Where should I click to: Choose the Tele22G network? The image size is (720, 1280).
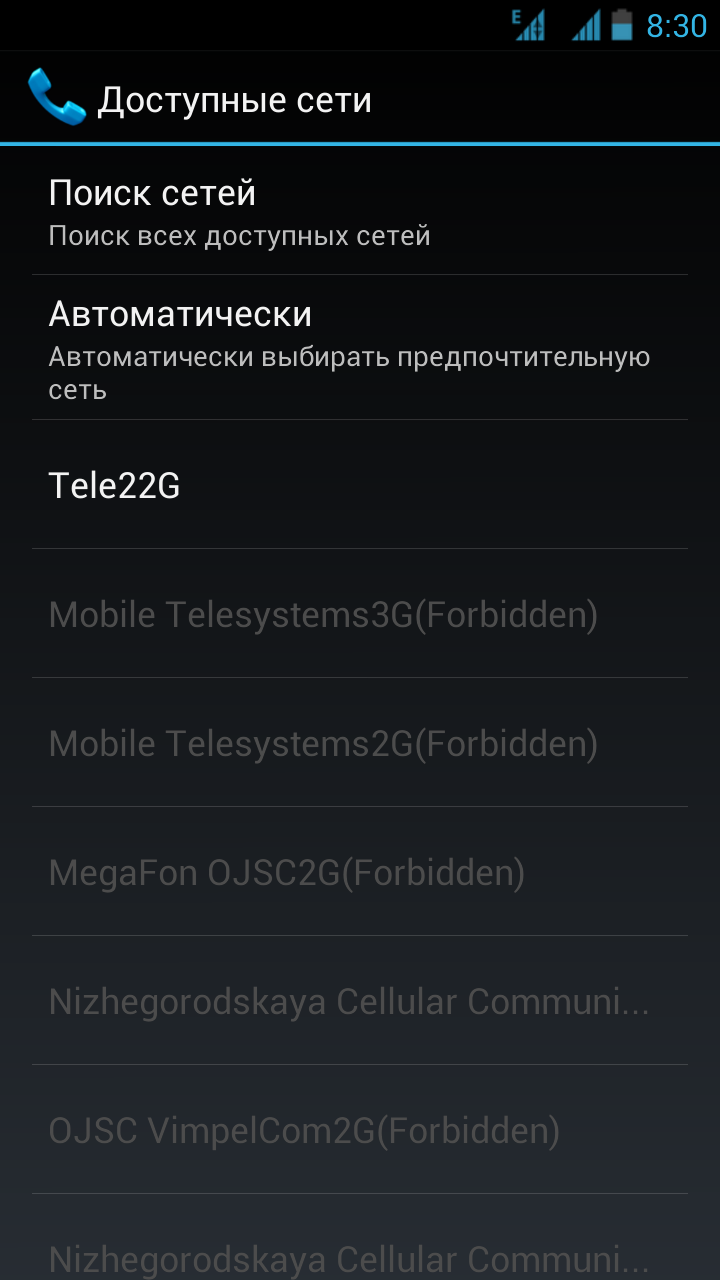click(x=360, y=486)
